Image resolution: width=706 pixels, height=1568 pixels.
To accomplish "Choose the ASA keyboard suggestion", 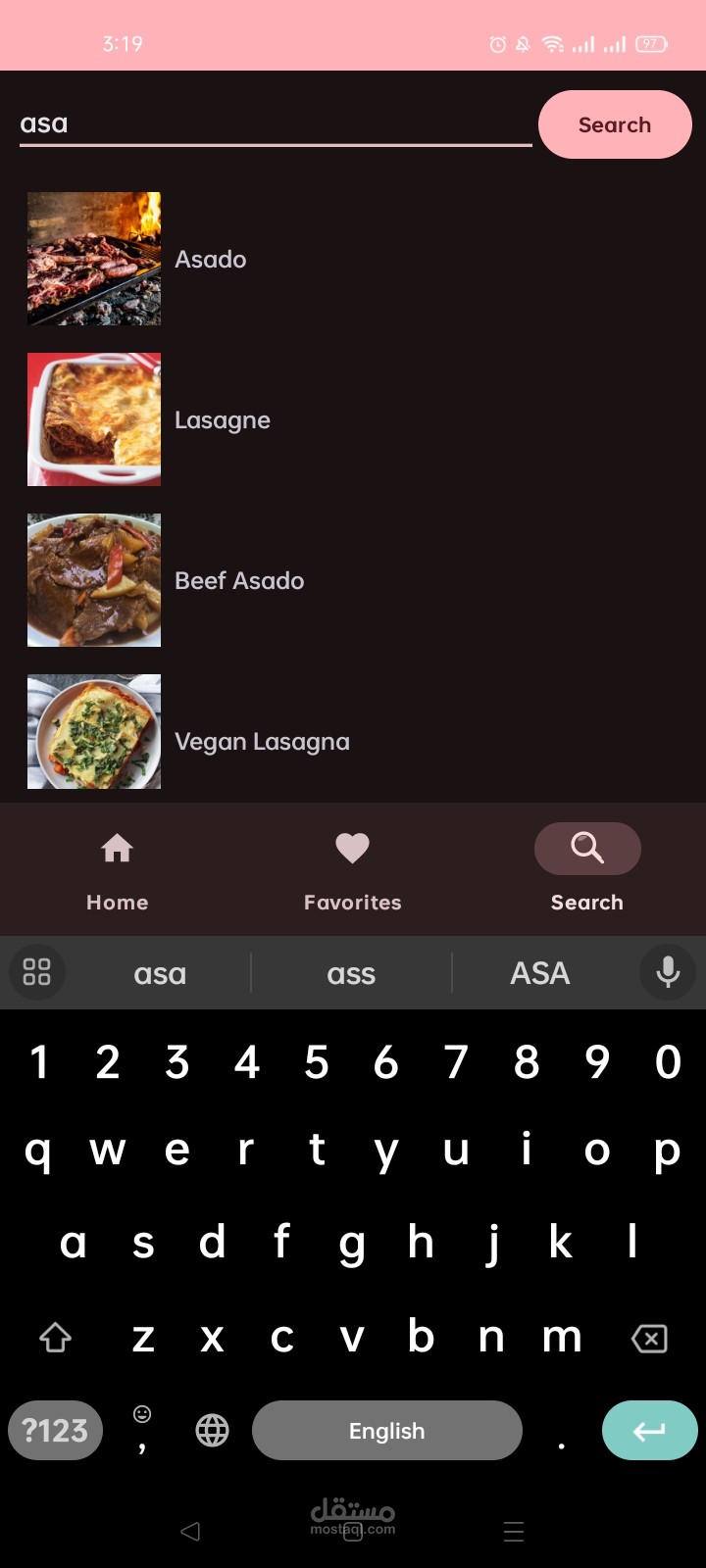I will 539,973.
